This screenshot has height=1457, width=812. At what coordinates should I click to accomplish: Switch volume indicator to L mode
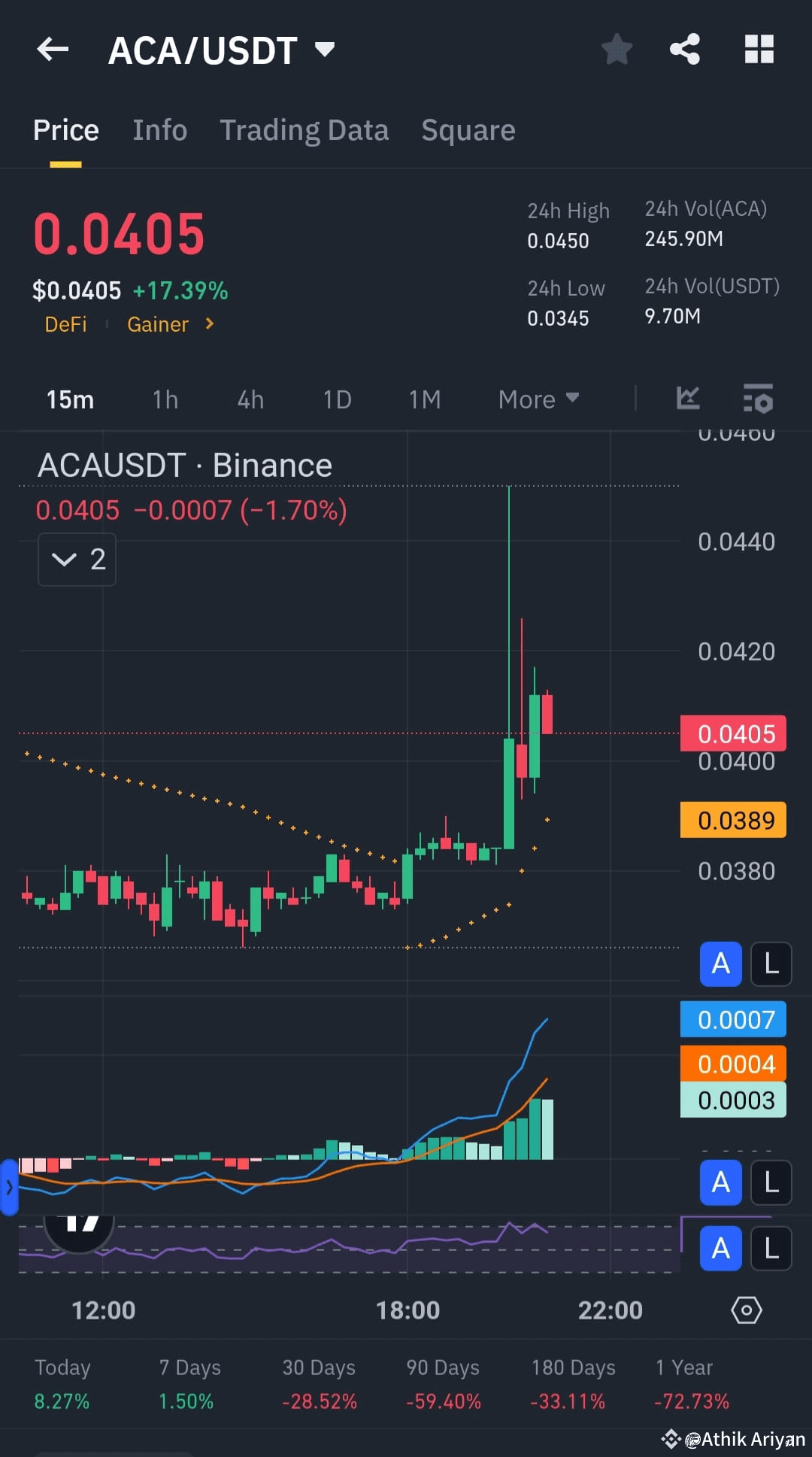point(771,1182)
